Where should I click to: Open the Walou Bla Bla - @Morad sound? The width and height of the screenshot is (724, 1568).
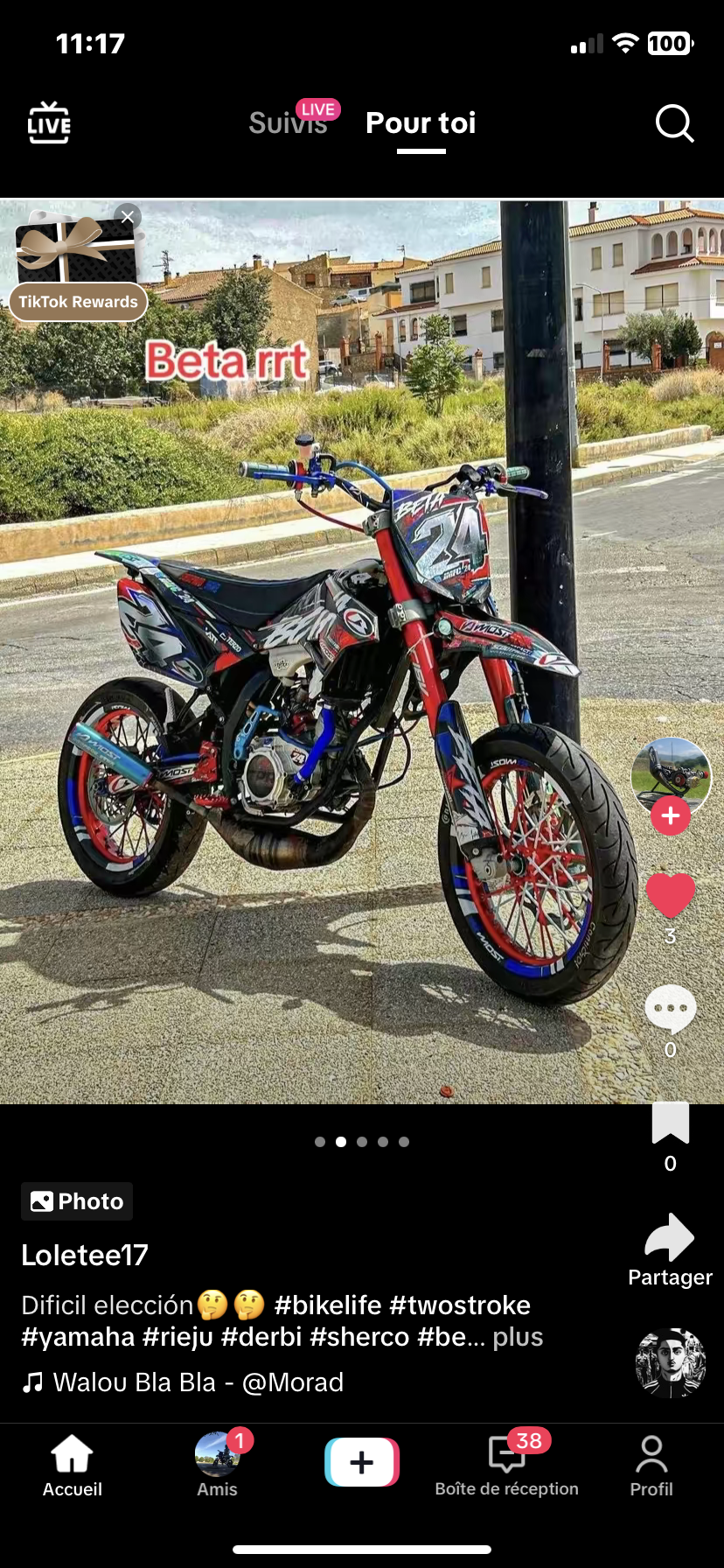[x=198, y=1382]
